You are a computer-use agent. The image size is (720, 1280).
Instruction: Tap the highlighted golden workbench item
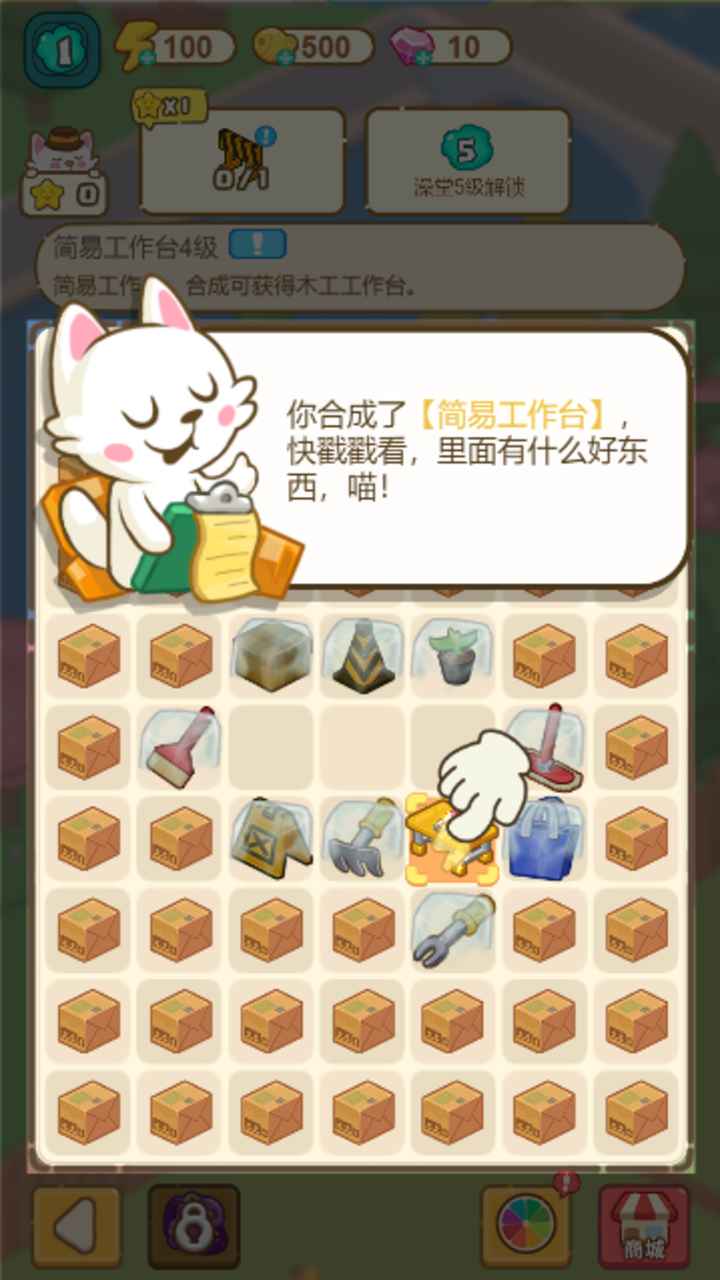[x=452, y=840]
